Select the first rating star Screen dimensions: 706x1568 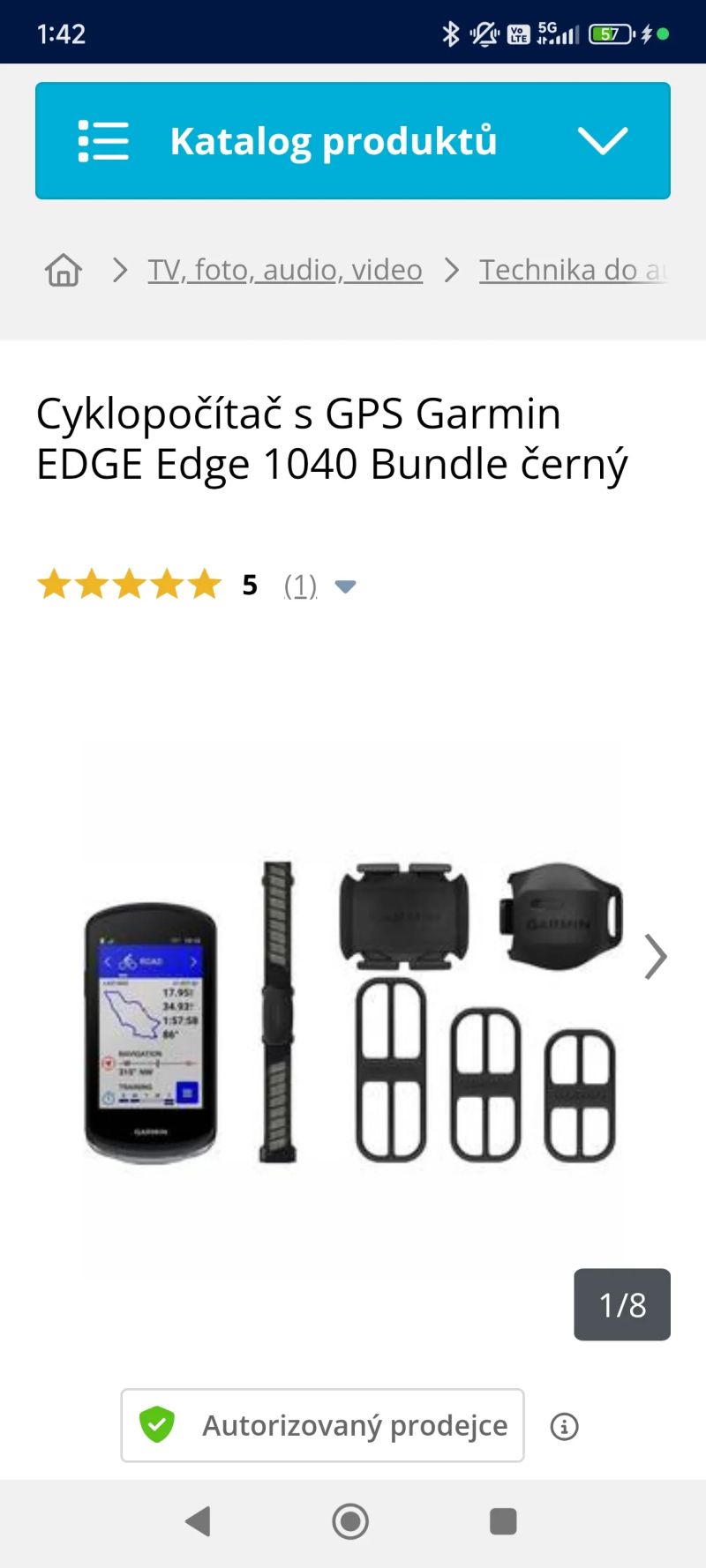pos(53,584)
